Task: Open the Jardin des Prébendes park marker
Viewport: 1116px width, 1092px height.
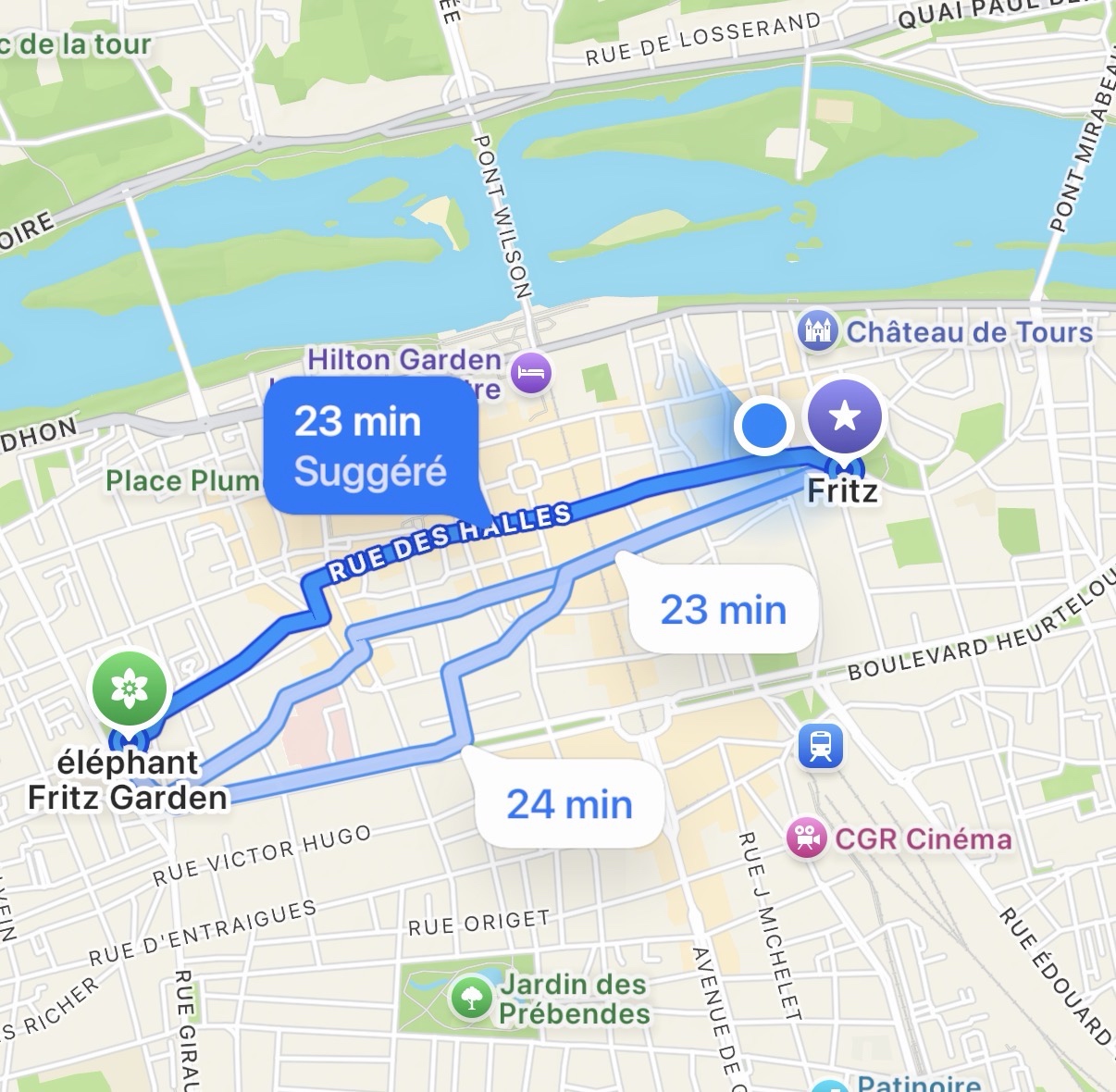Action: point(471,999)
